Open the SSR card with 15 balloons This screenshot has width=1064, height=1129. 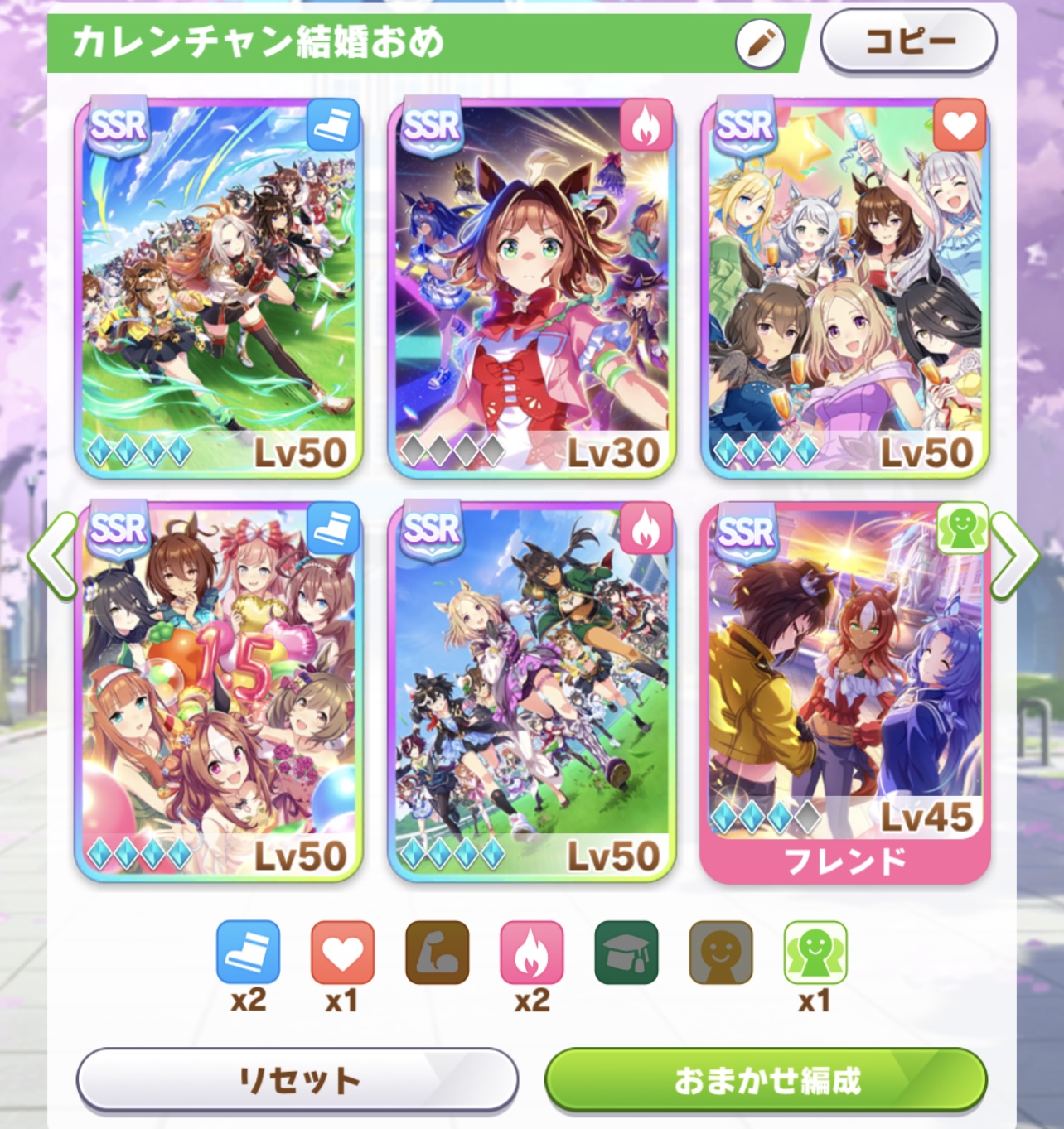pyautogui.click(x=219, y=691)
